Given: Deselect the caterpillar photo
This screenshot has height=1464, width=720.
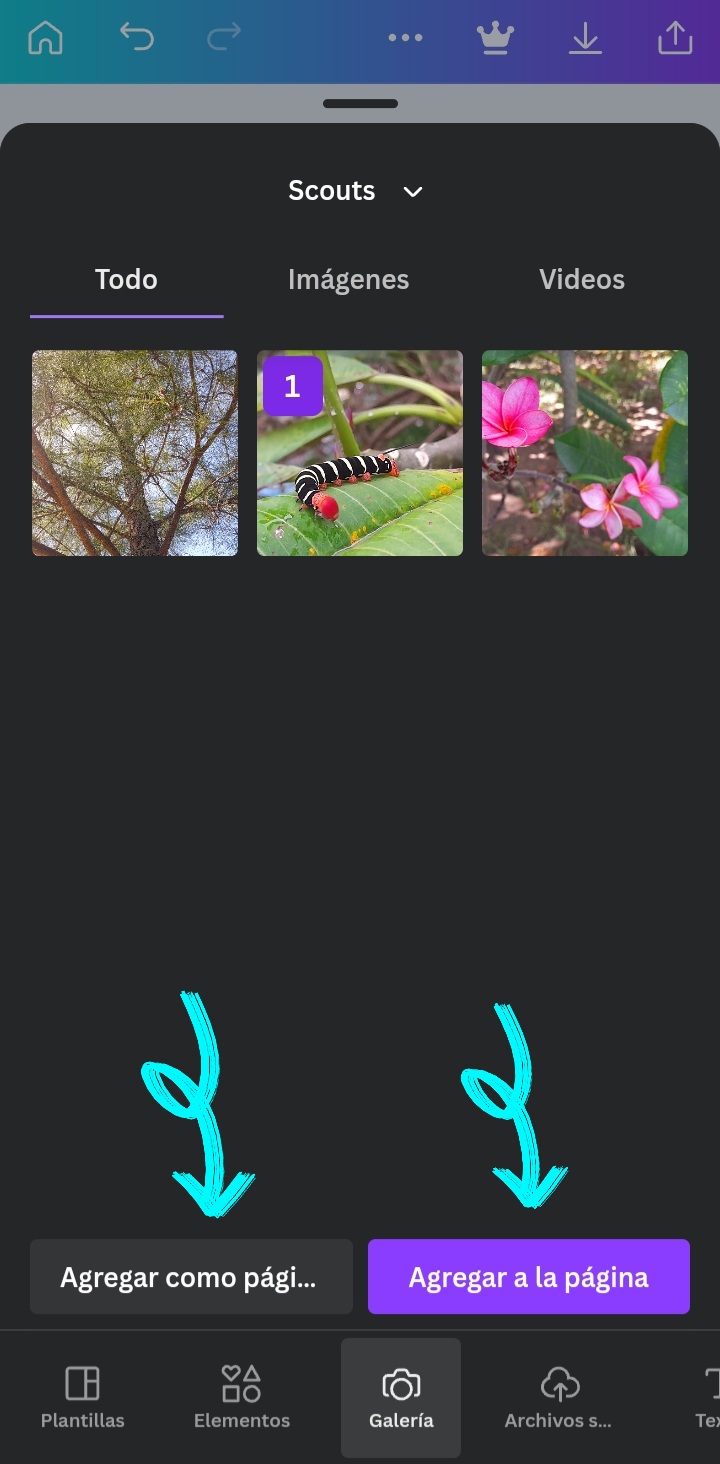Looking at the screenshot, I should [360, 453].
